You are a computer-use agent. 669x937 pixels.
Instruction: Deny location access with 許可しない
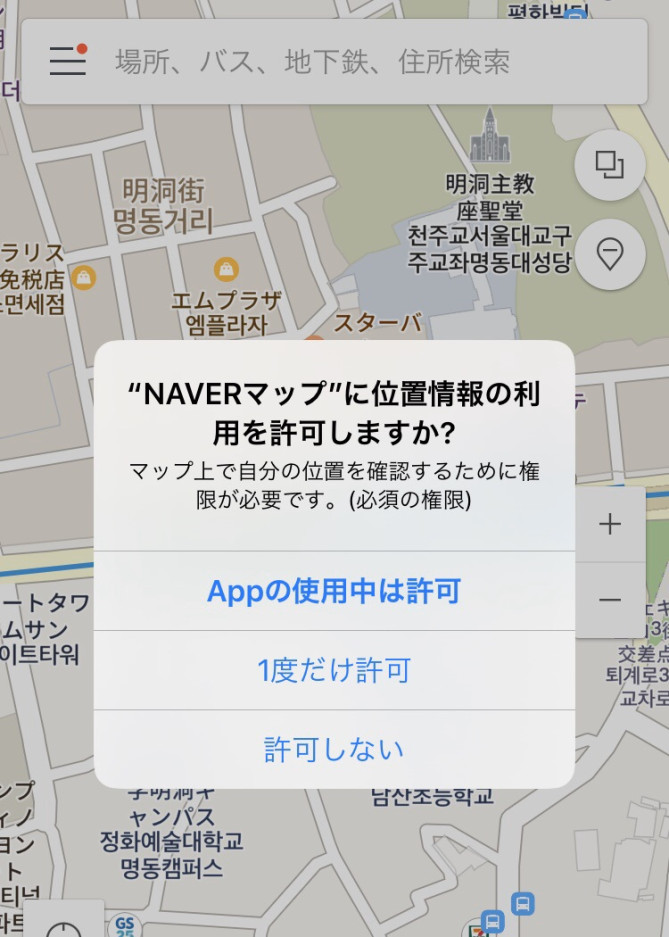[x=334, y=749]
